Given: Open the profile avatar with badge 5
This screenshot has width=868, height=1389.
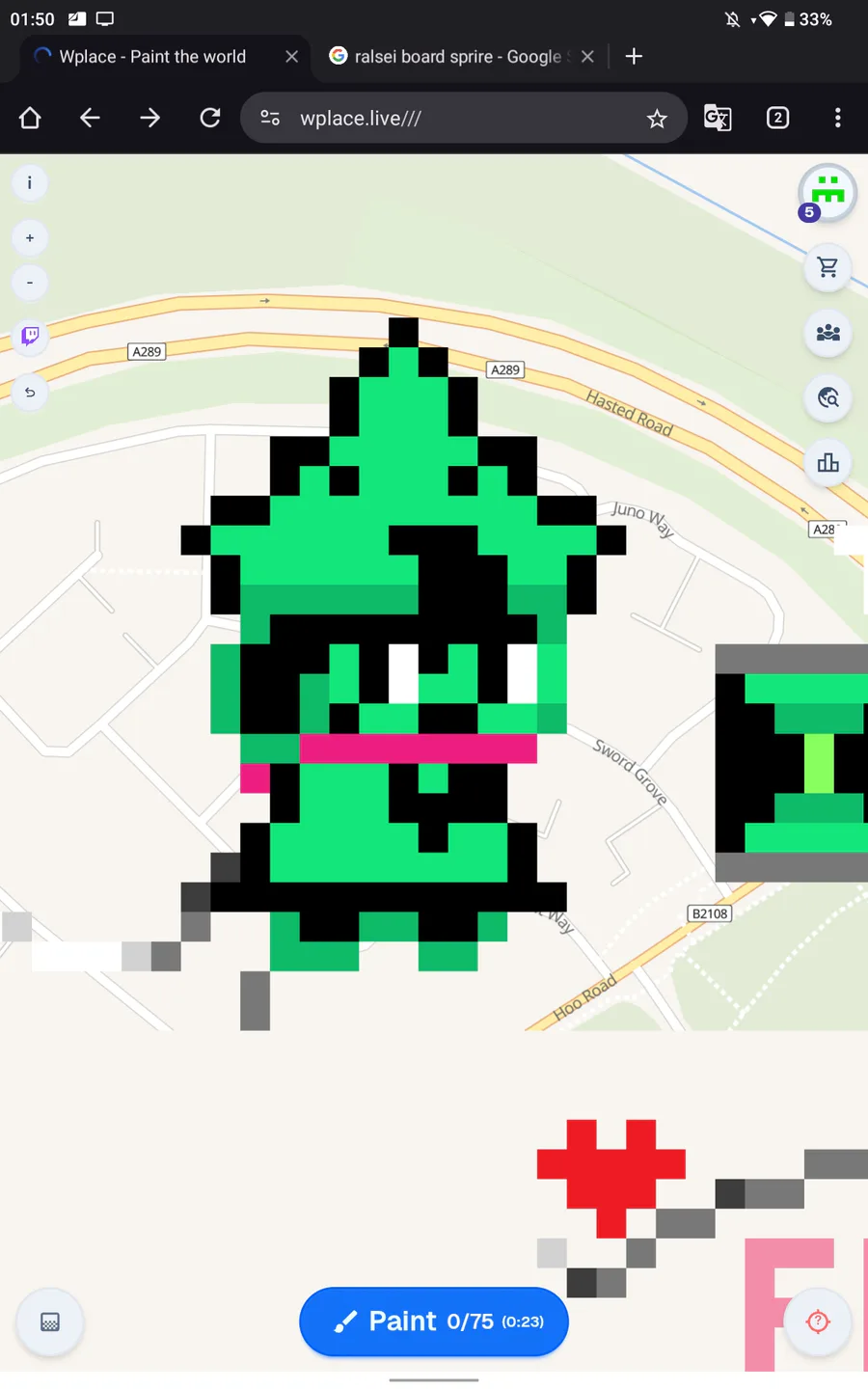Looking at the screenshot, I should 827,192.
